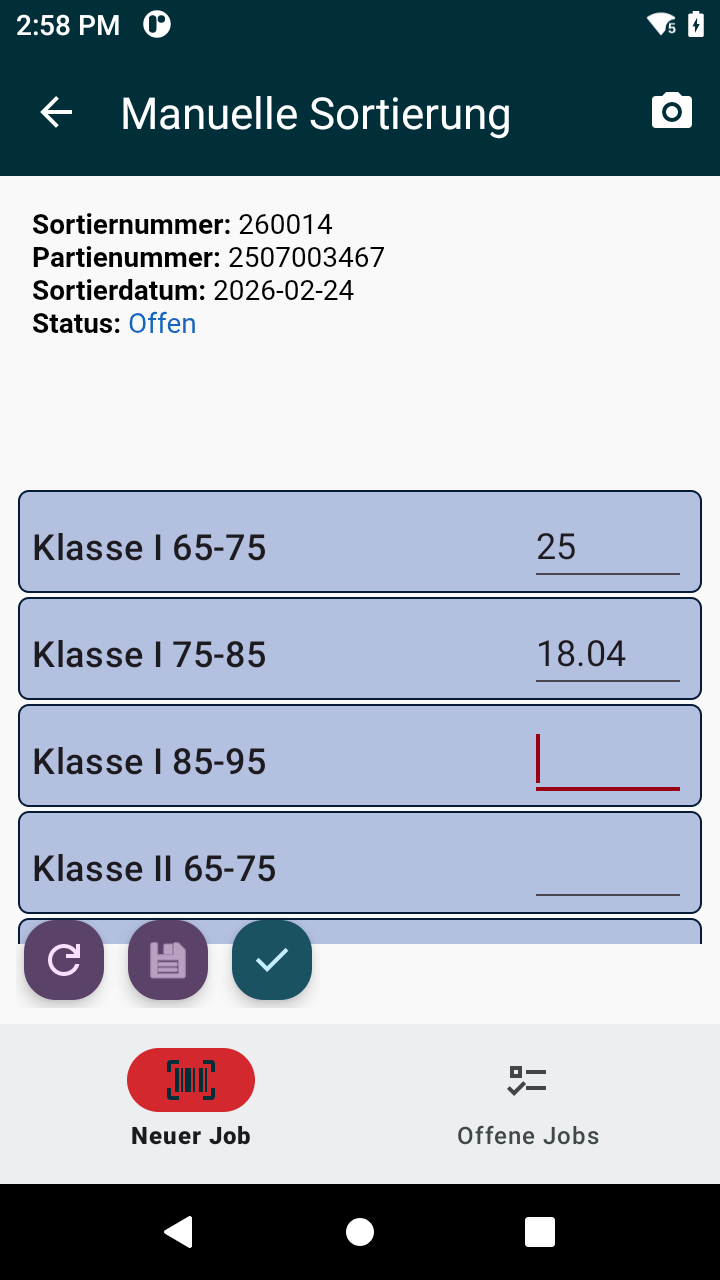This screenshot has height=1280, width=720.
Task: Tap the red barcode icon above Neuer Job
Action: point(190,1080)
